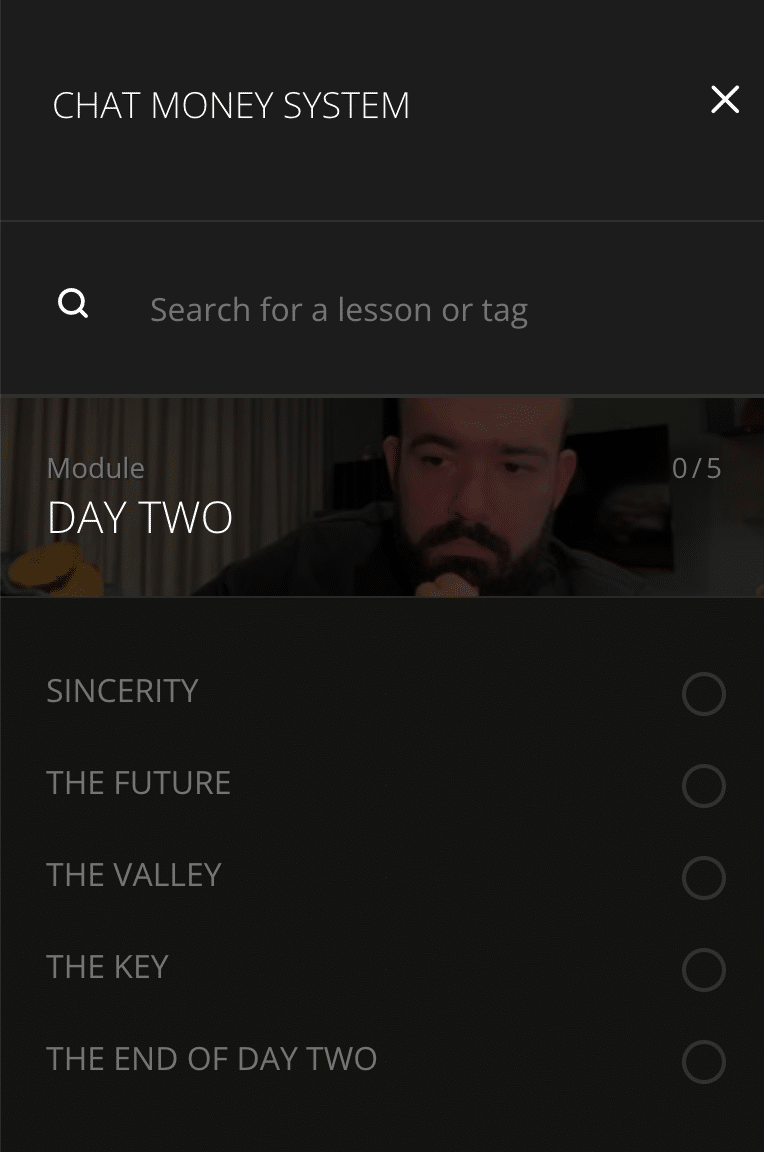764x1152 pixels.
Task: Open The Key lesson
Action: [x=108, y=967]
